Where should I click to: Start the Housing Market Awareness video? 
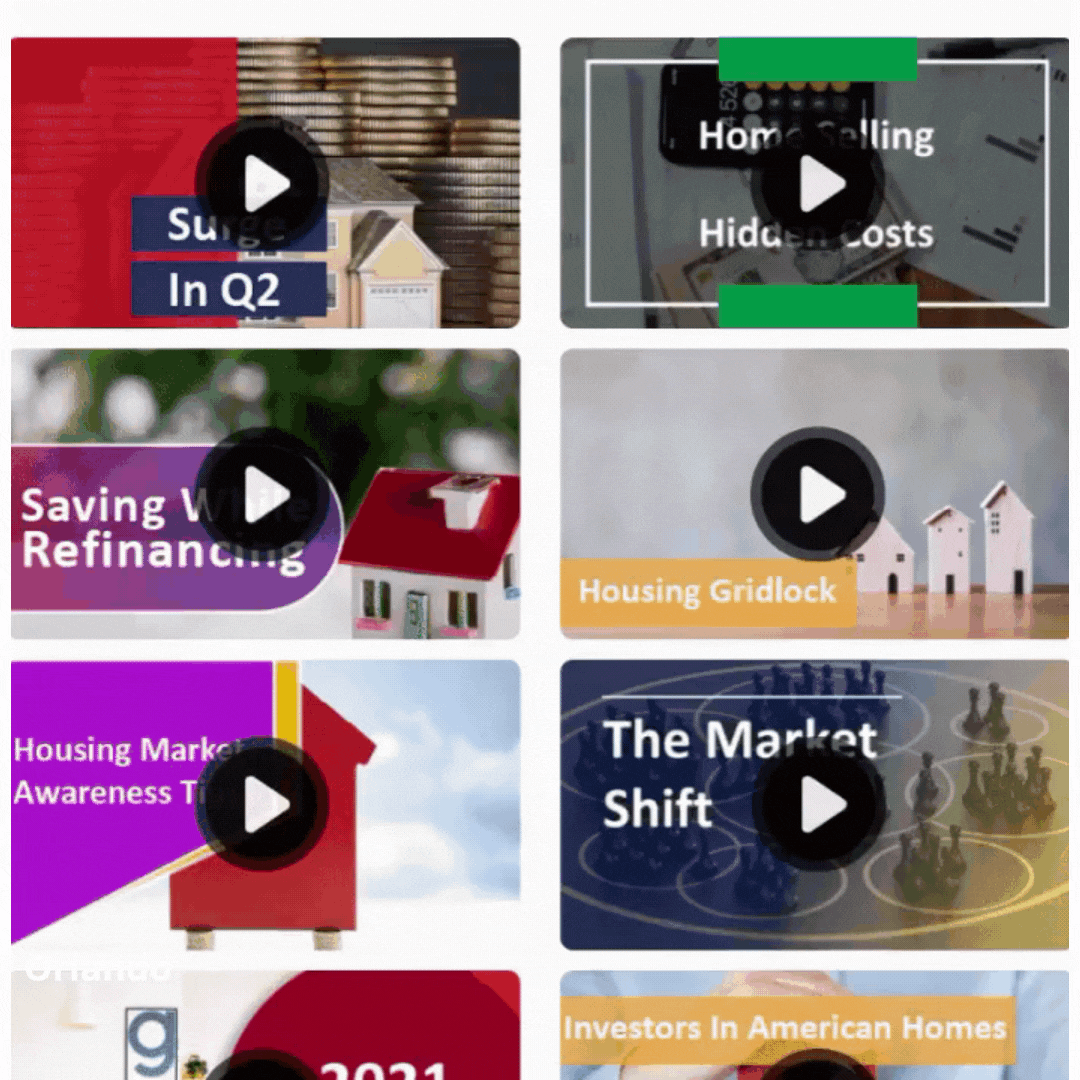pyautogui.click(x=265, y=804)
